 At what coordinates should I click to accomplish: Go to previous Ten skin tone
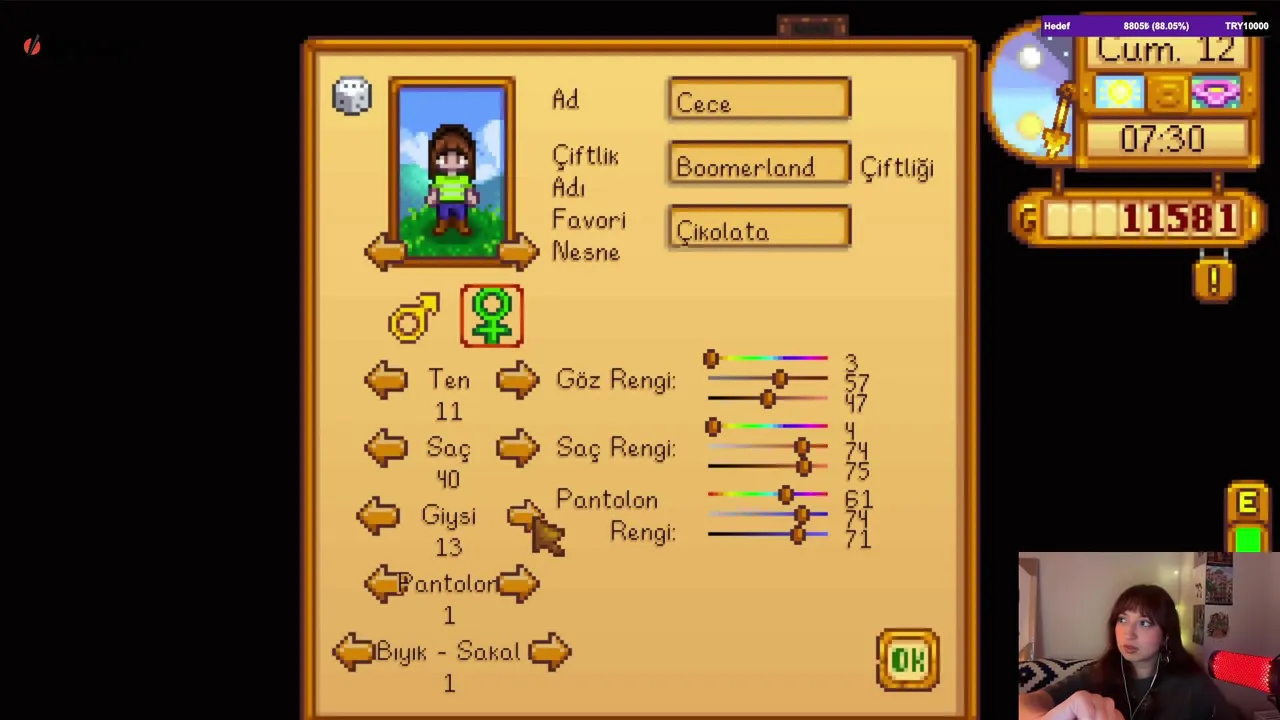point(385,380)
